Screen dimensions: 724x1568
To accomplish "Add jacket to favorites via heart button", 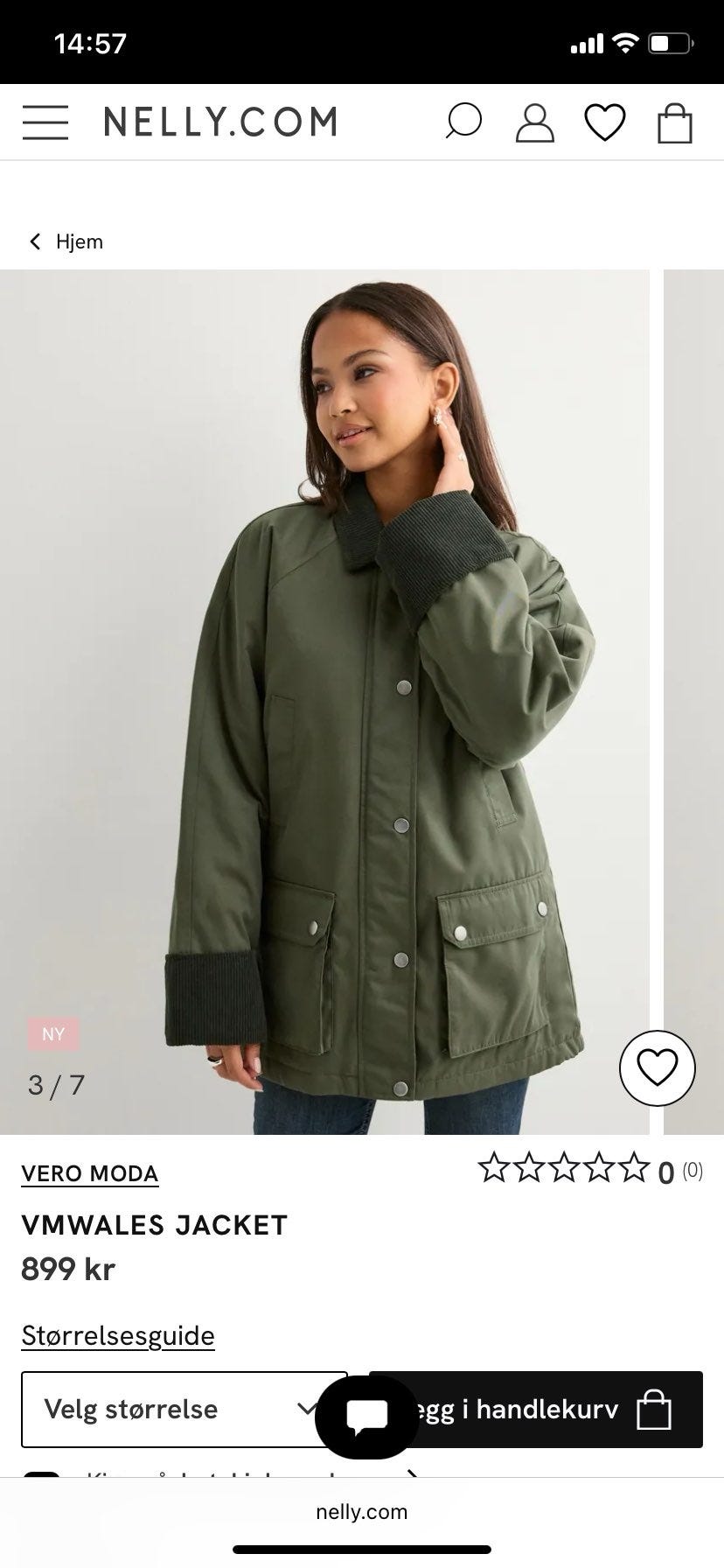I will (x=657, y=1068).
